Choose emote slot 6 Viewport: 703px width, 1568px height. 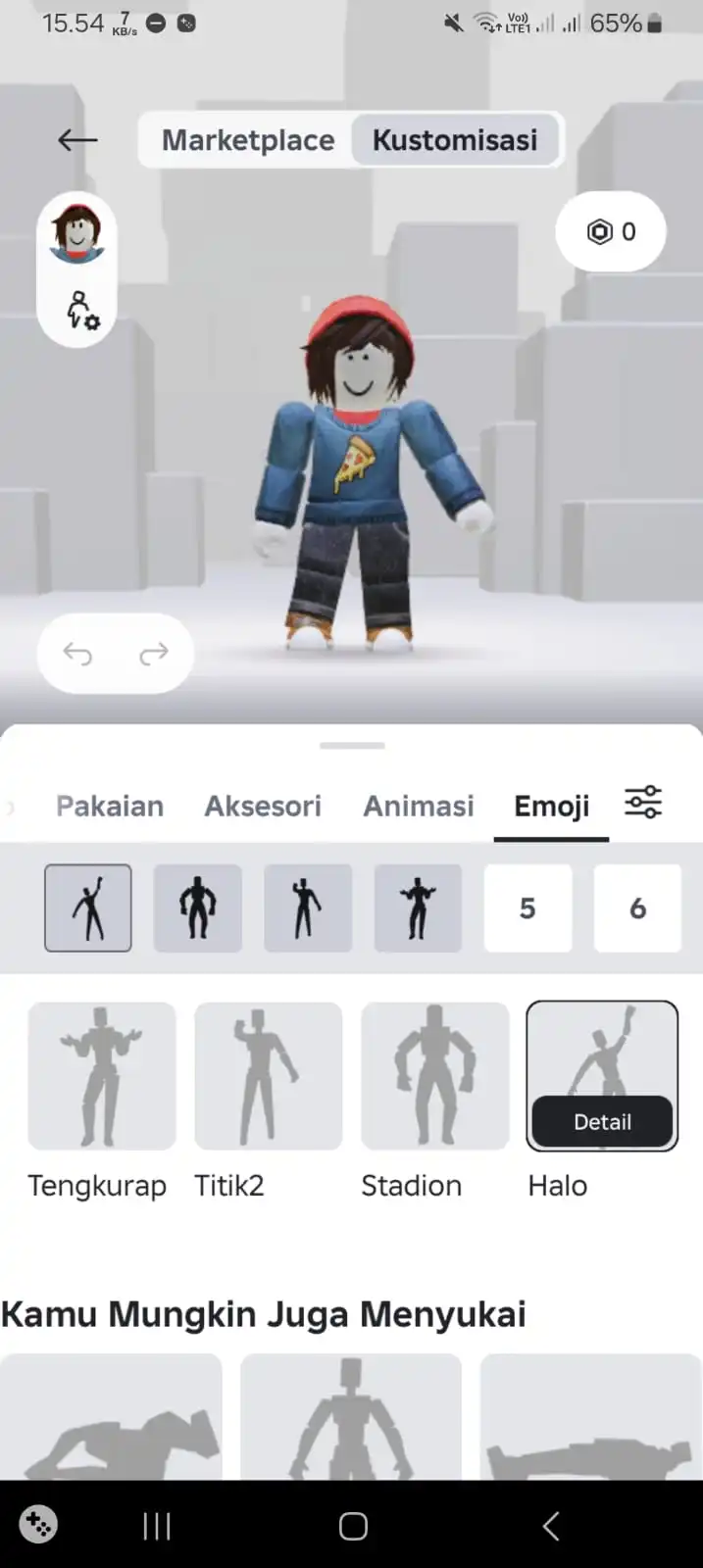637,908
